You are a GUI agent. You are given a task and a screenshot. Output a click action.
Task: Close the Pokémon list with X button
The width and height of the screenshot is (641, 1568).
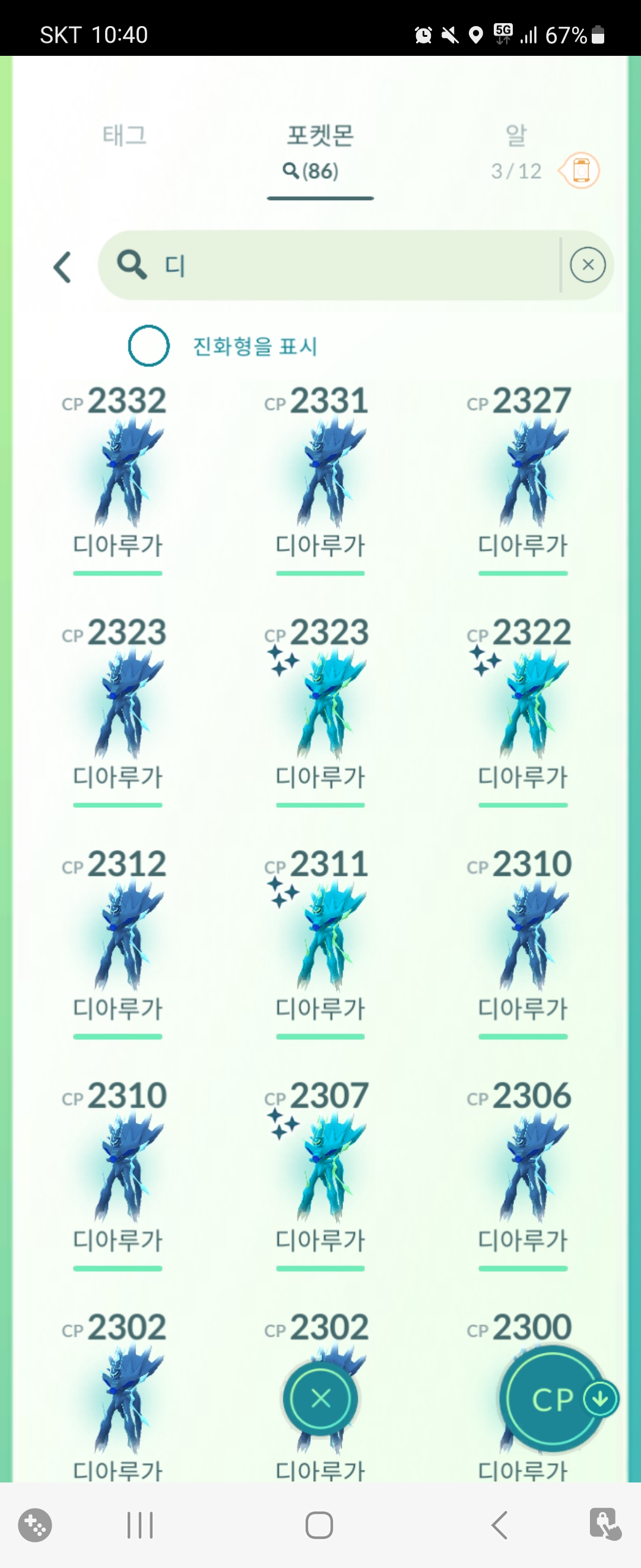coord(320,1399)
